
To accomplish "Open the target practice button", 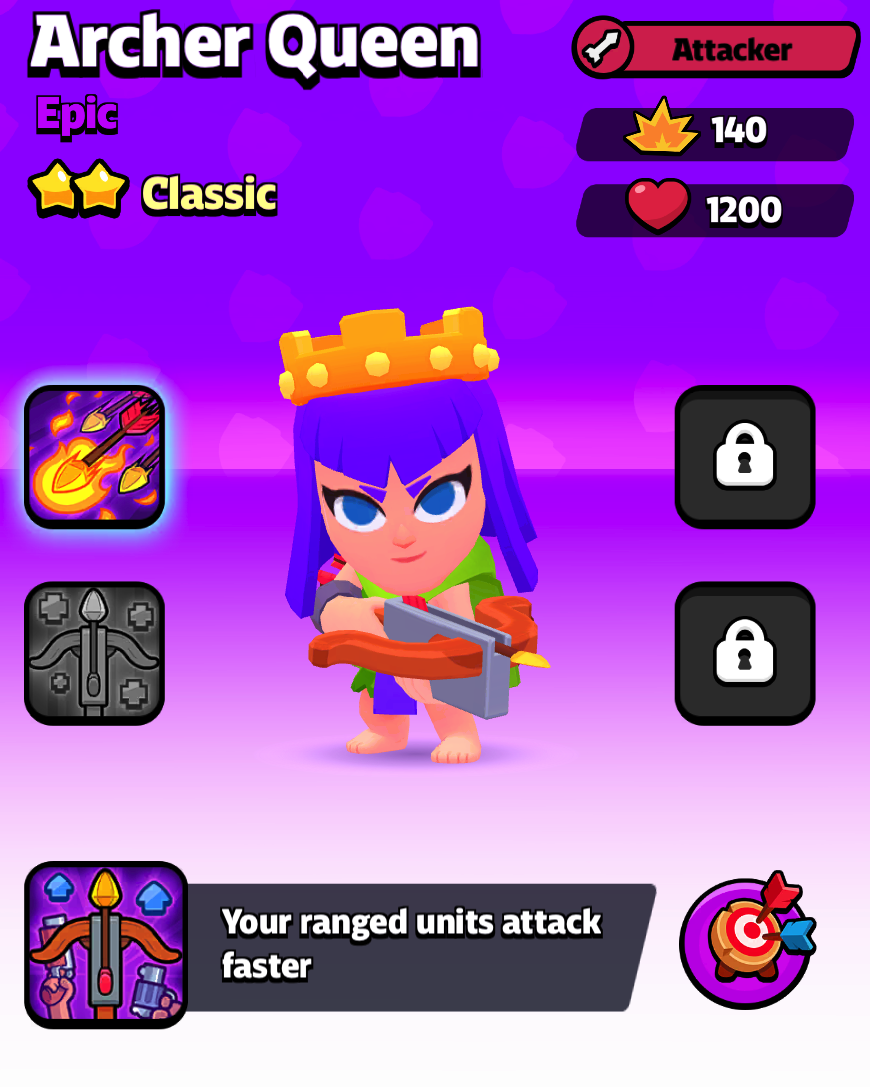I will [x=745, y=942].
